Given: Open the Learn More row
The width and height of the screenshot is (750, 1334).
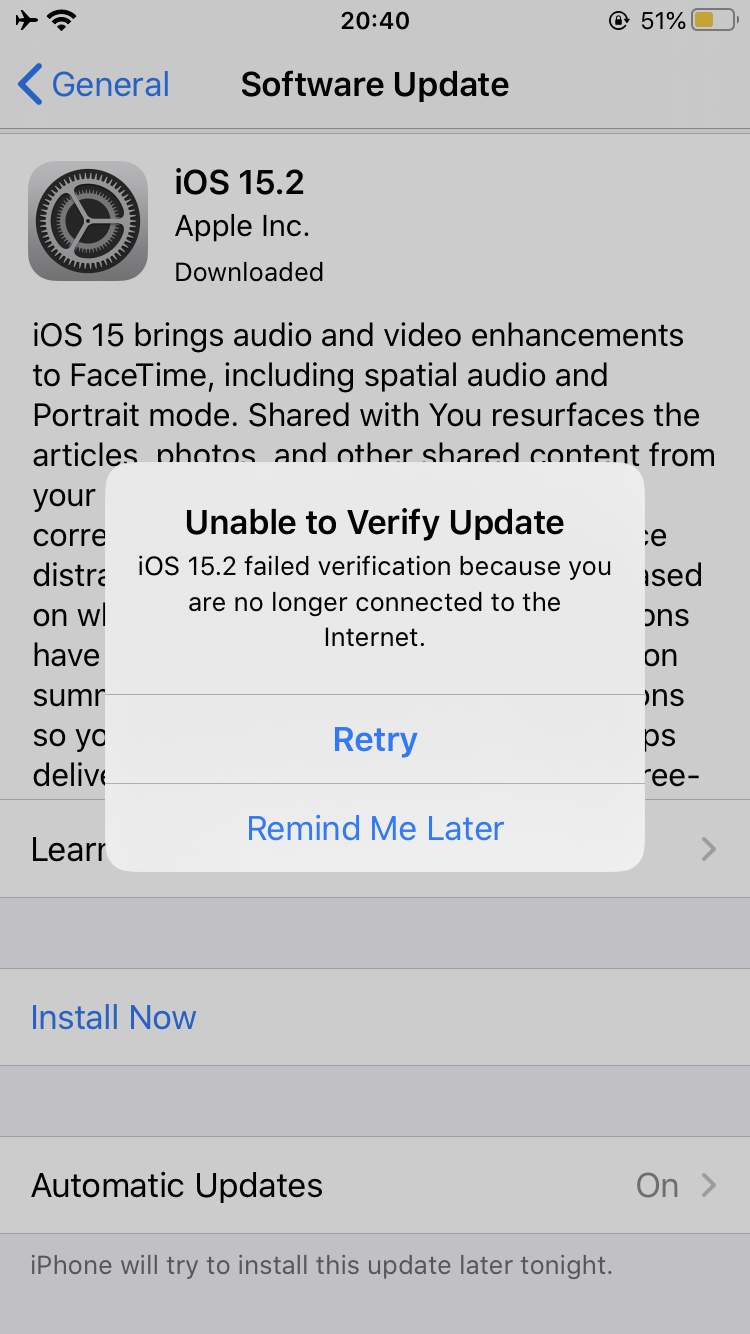Looking at the screenshot, I should point(375,849).
